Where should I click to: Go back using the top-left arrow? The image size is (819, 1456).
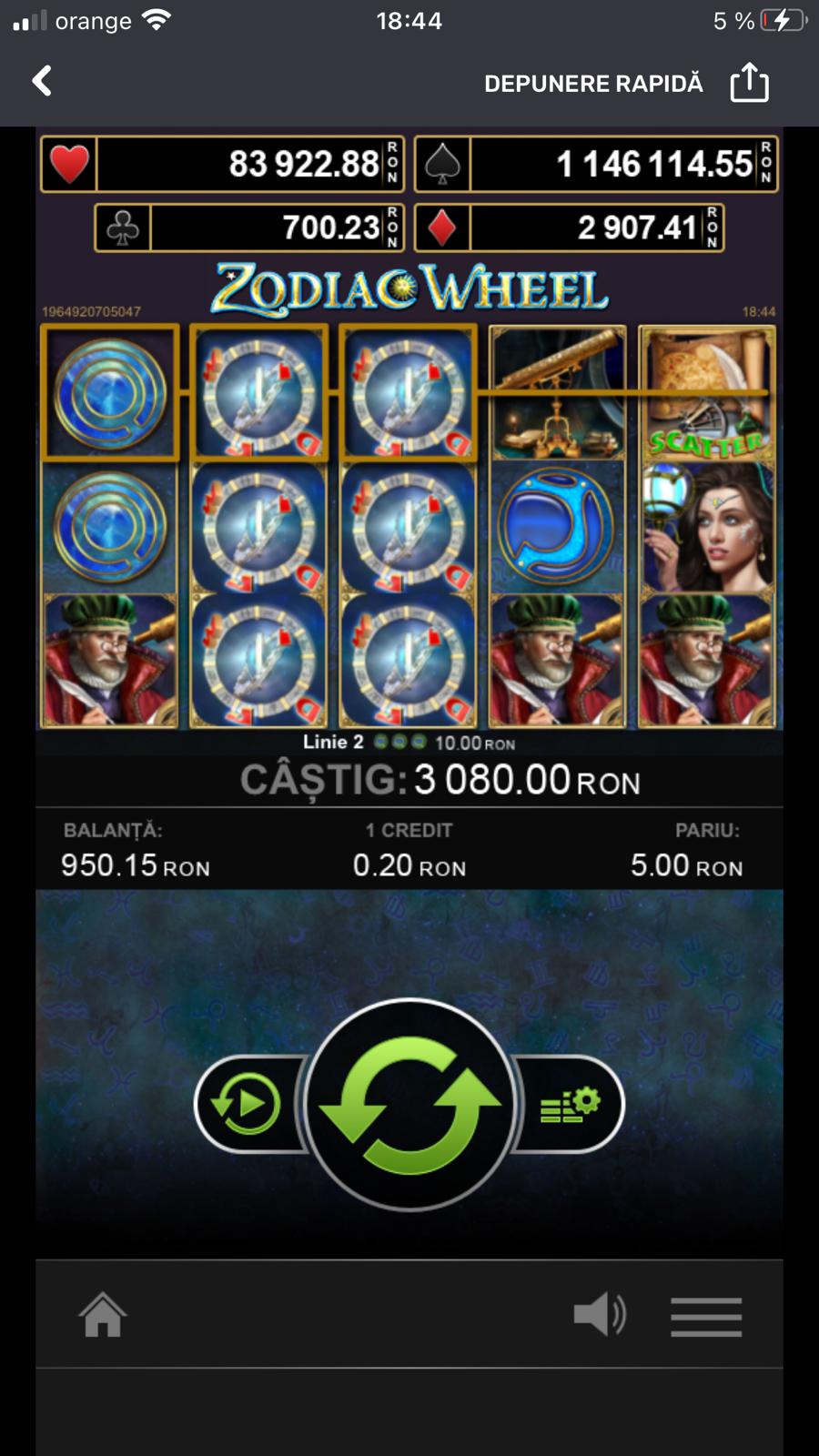42,81
